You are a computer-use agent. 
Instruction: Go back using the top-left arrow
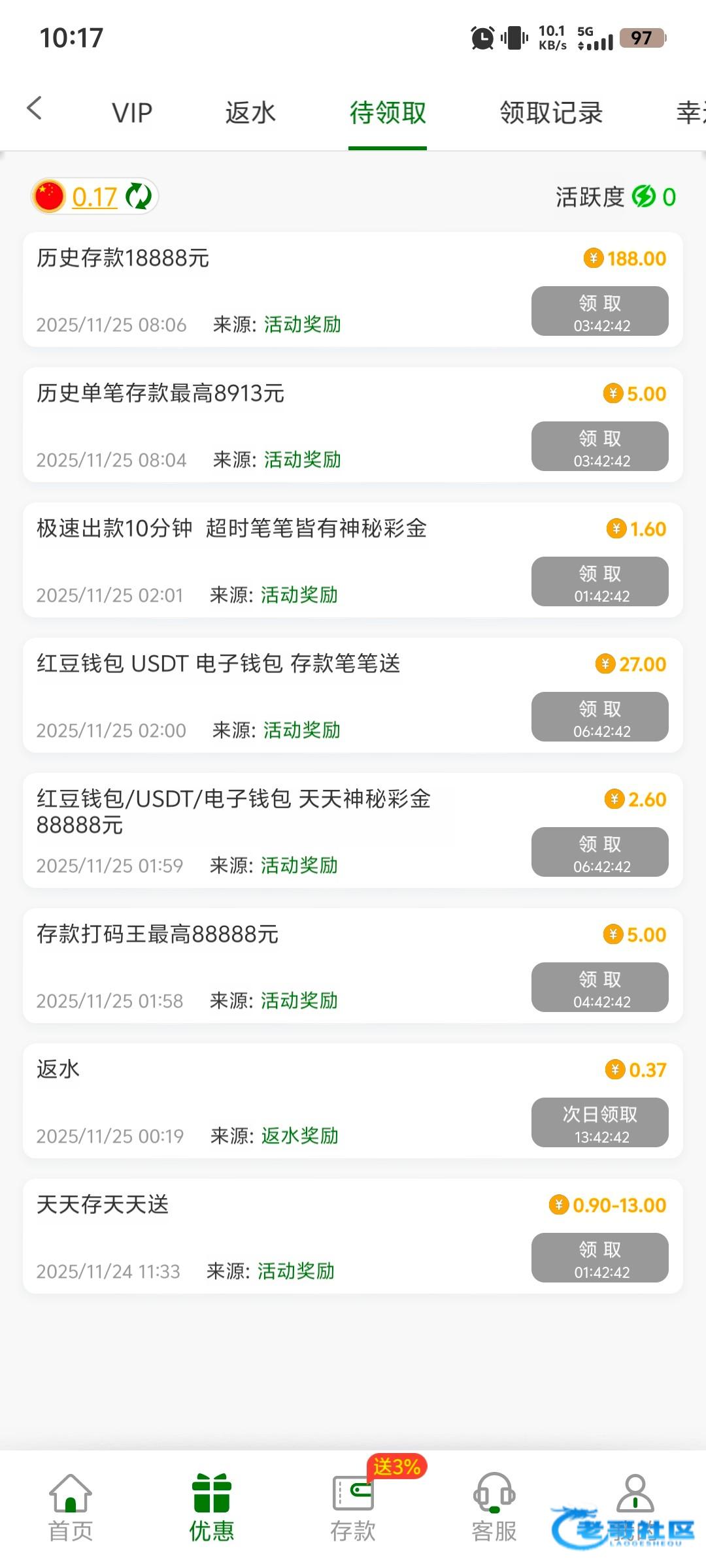34,108
